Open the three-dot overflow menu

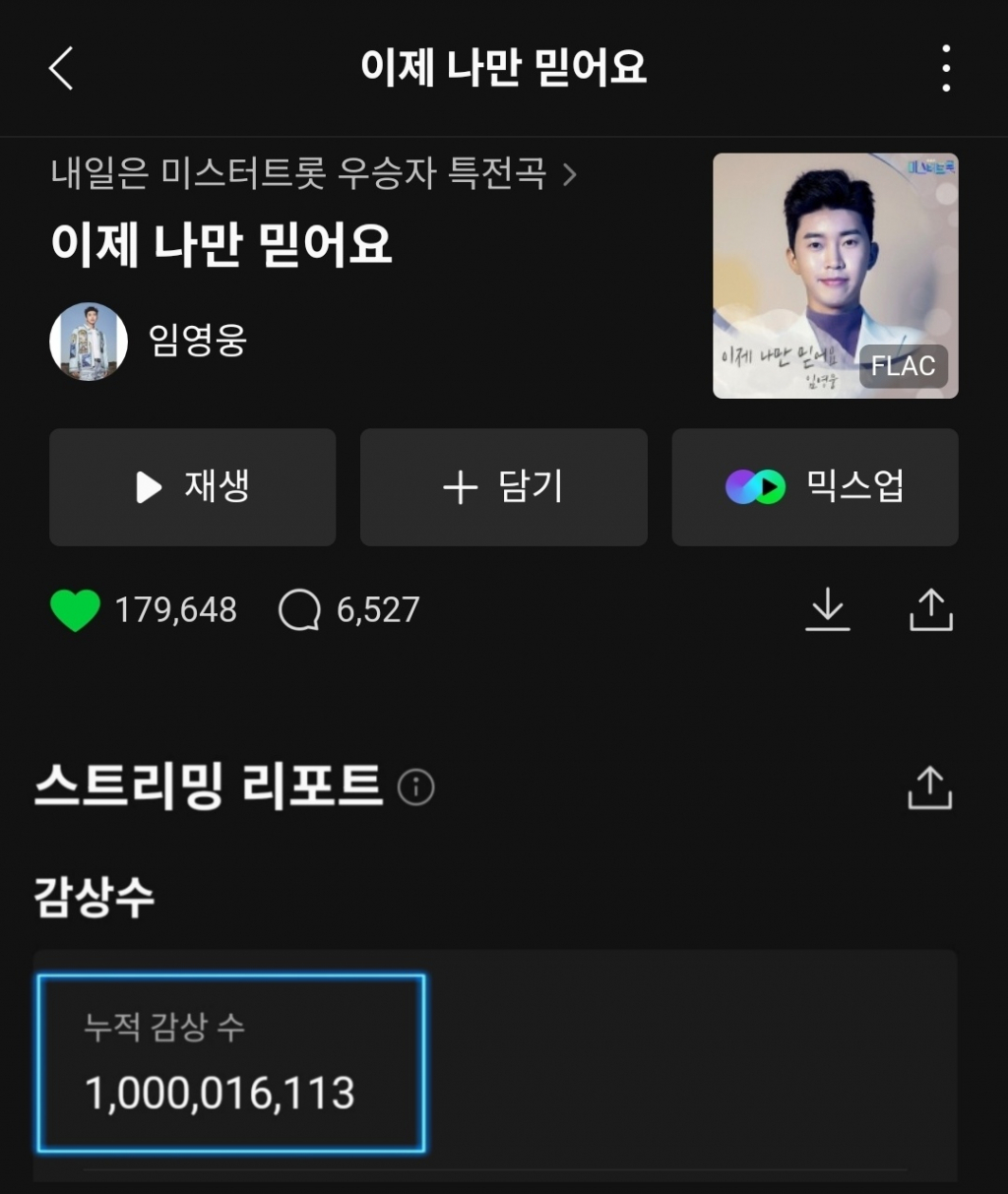tap(945, 69)
